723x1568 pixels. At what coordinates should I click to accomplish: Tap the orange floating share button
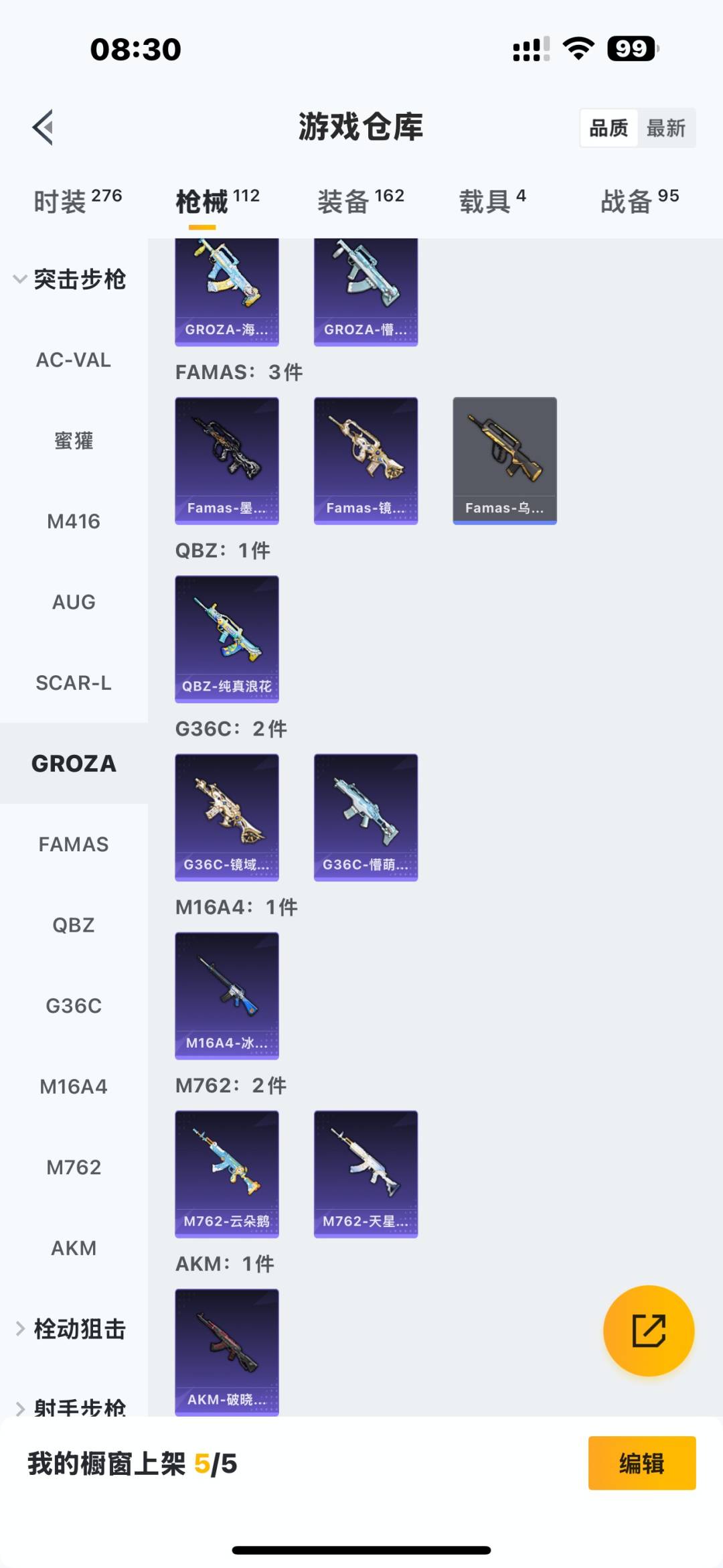tap(648, 1330)
